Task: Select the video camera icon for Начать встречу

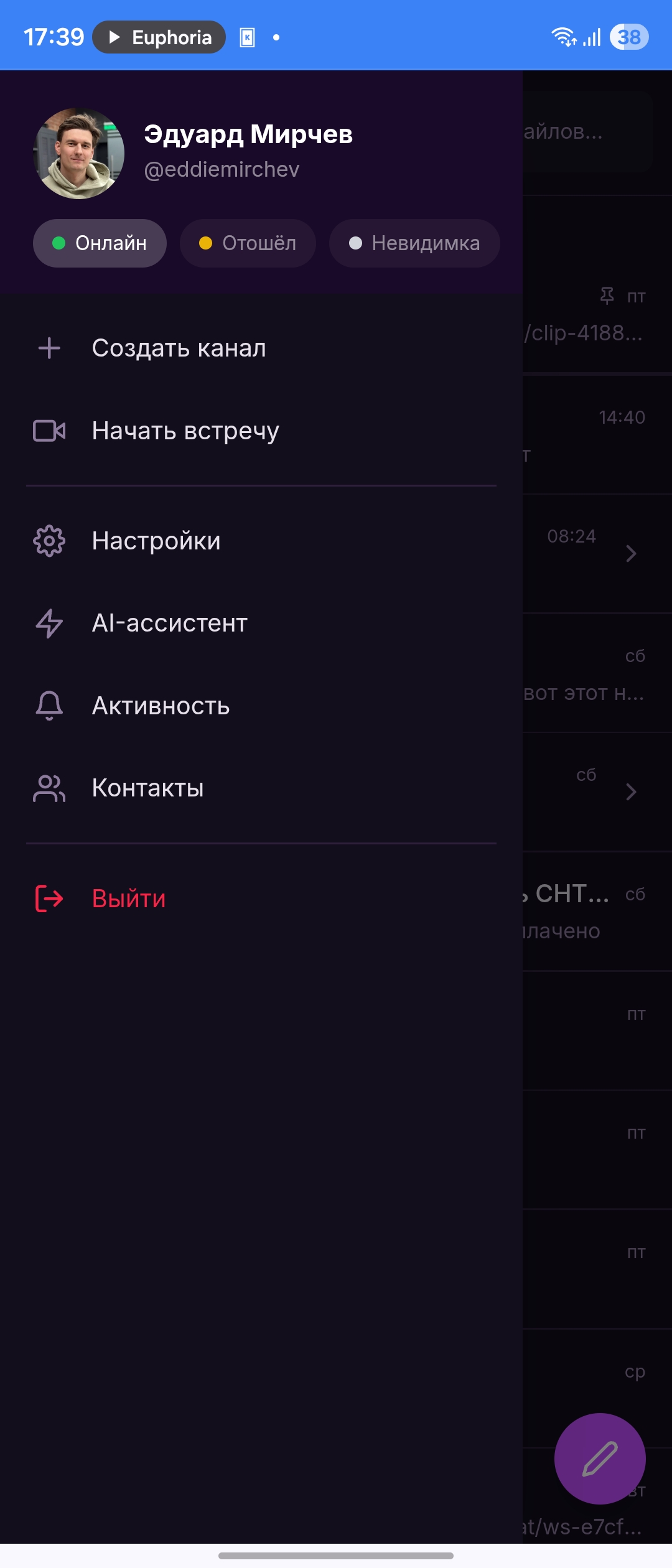Action: (49, 431)
